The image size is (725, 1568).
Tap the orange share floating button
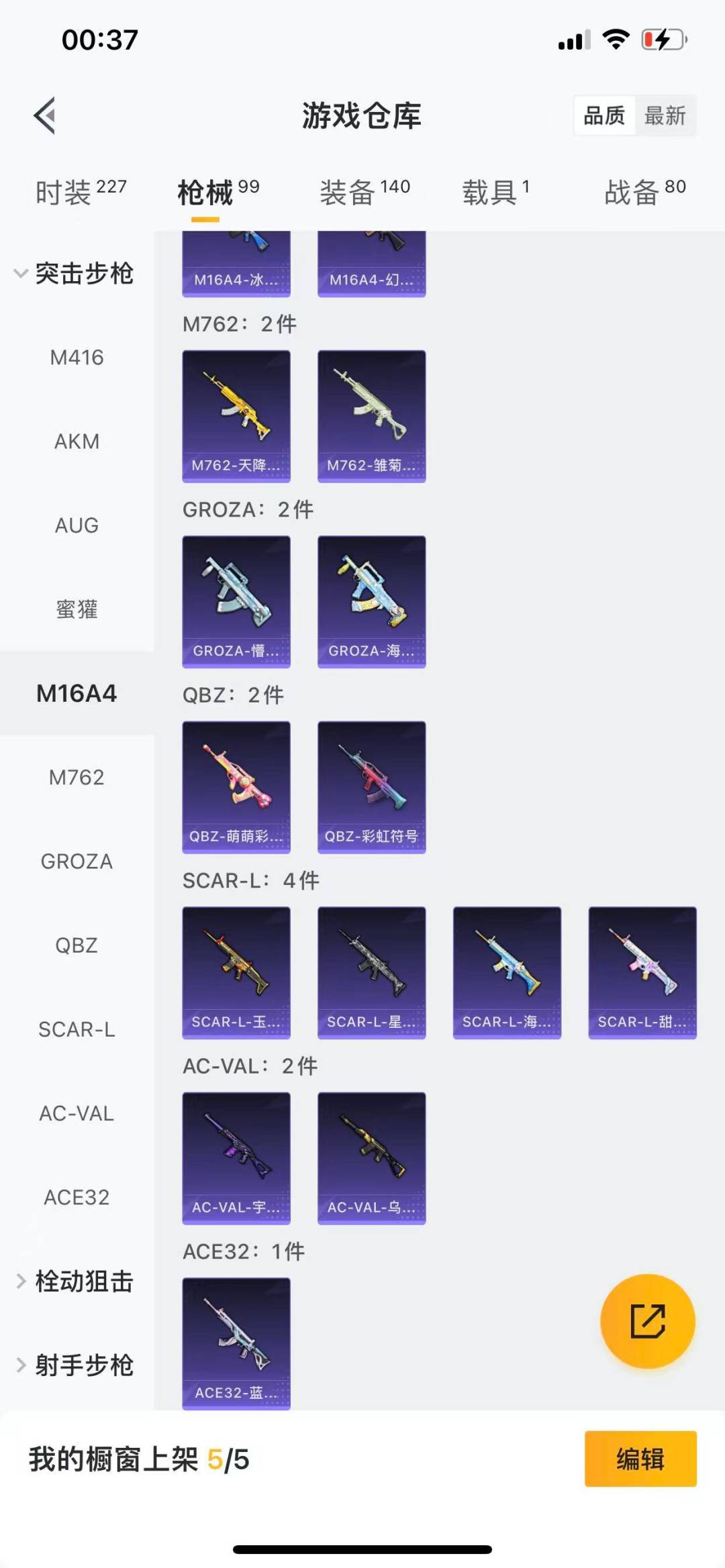pos(647,1321)
